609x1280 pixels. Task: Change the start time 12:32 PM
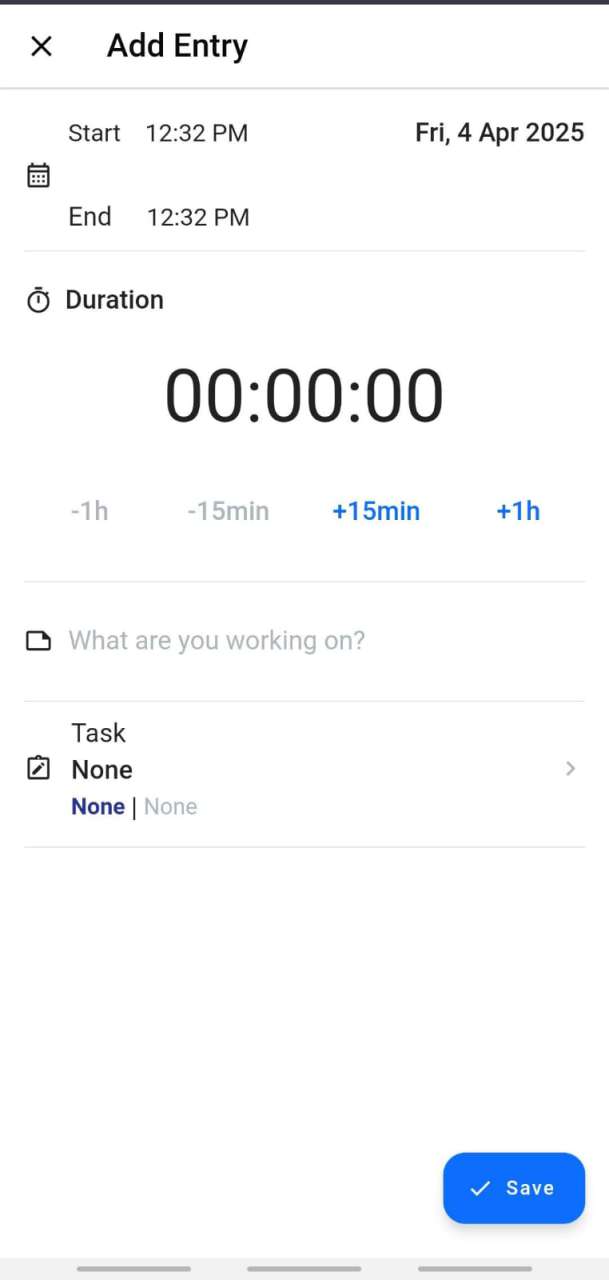[x=196, y=133]
